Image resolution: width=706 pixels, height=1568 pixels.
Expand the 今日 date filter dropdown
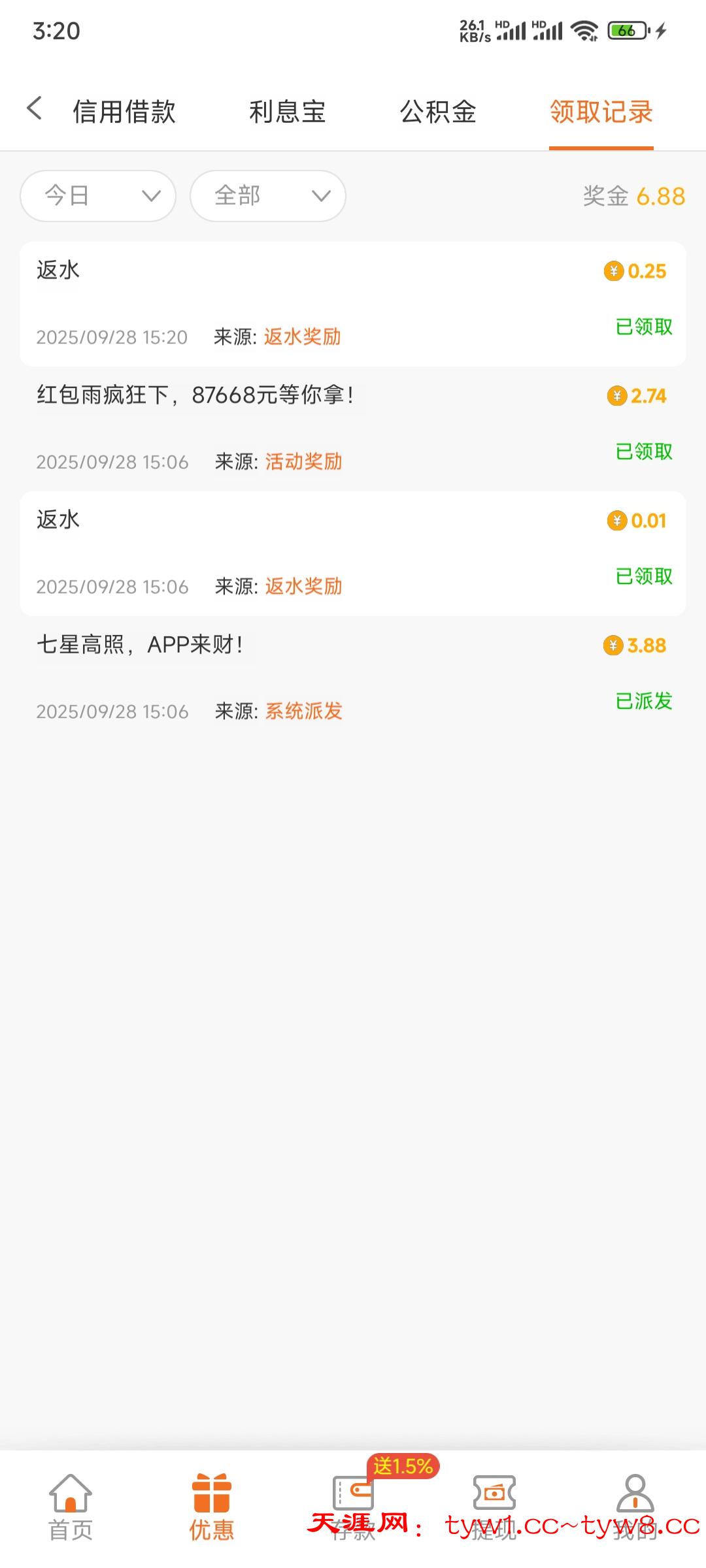tap(98, 196)
